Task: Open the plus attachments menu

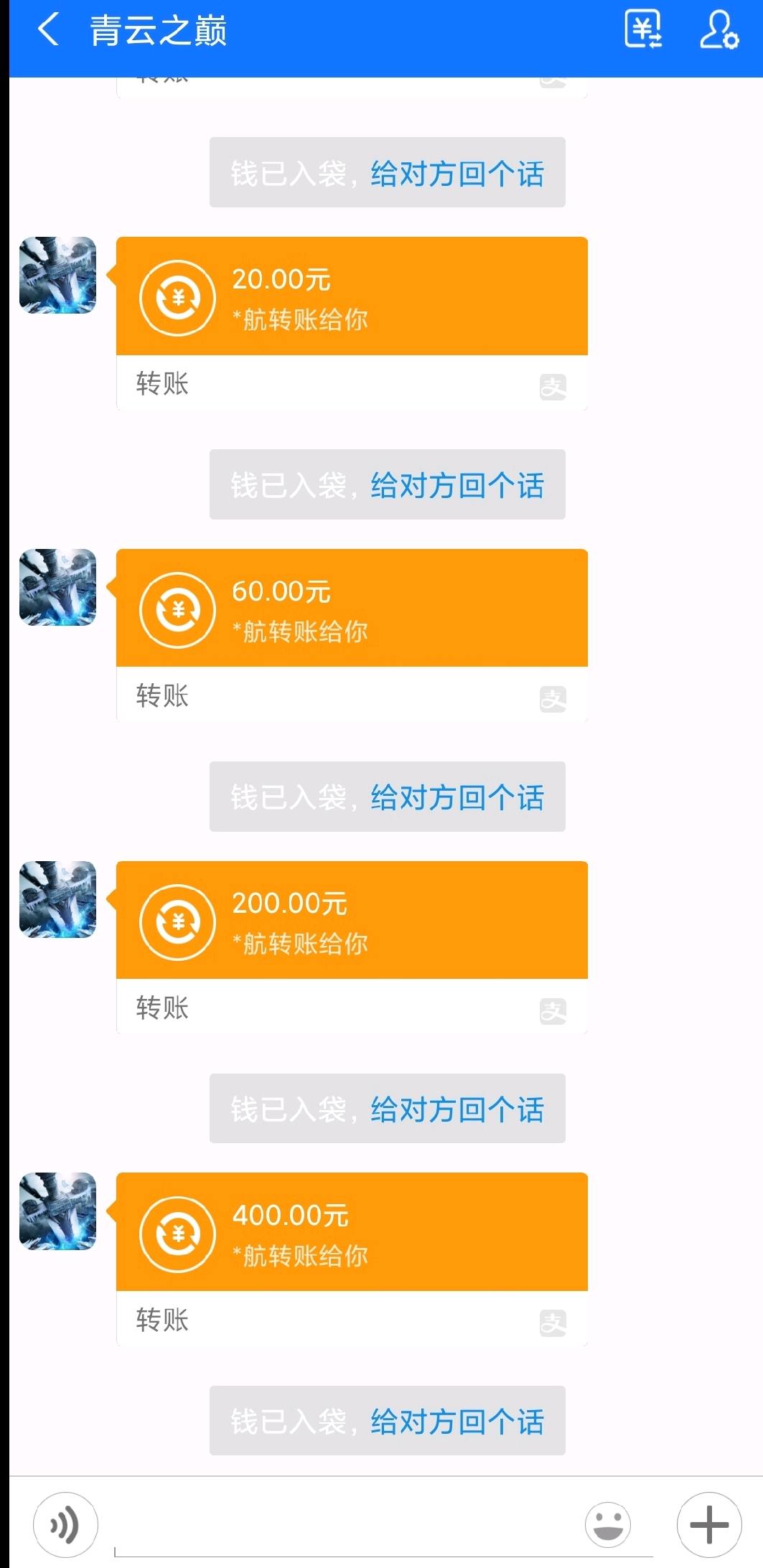Action: click(709, 1525)
